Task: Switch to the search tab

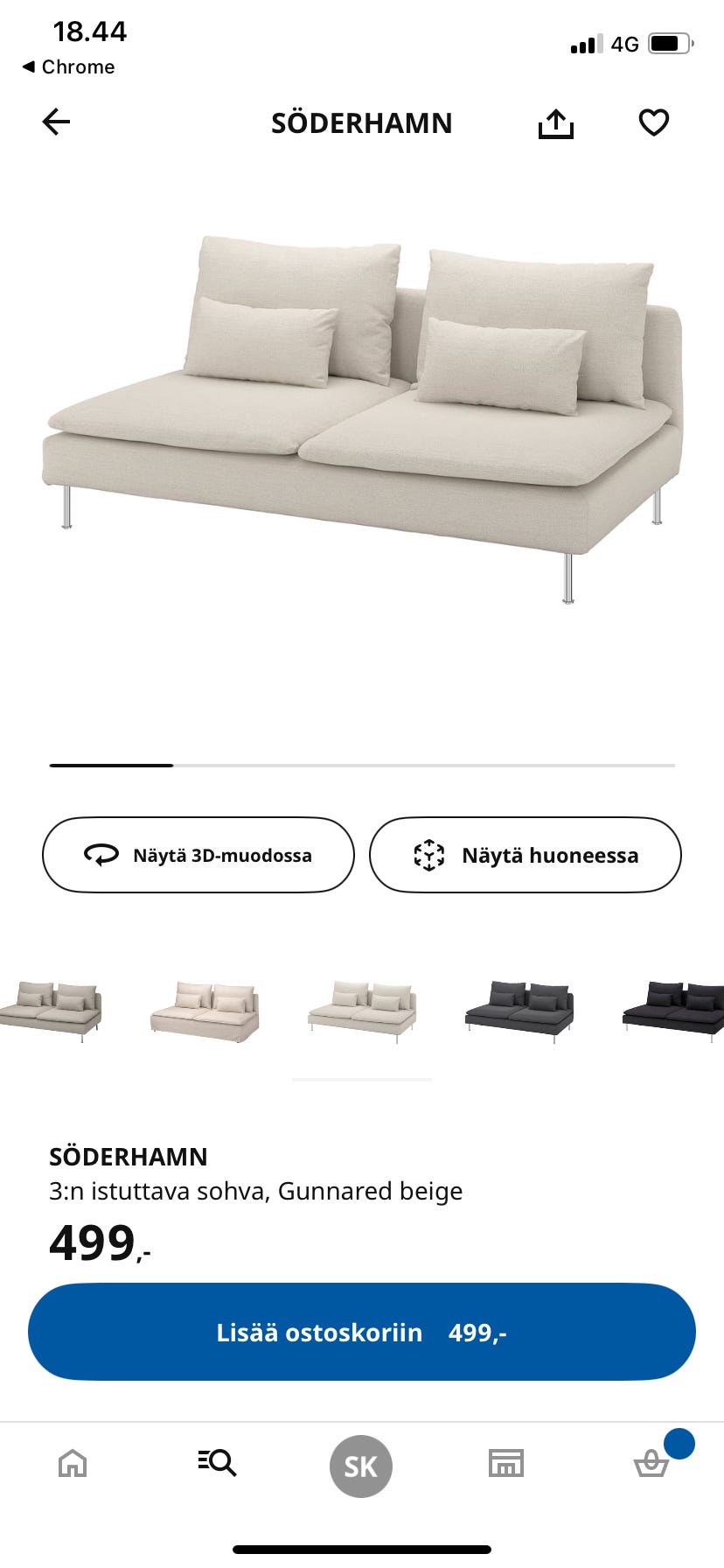Action: coord(217,1463)
